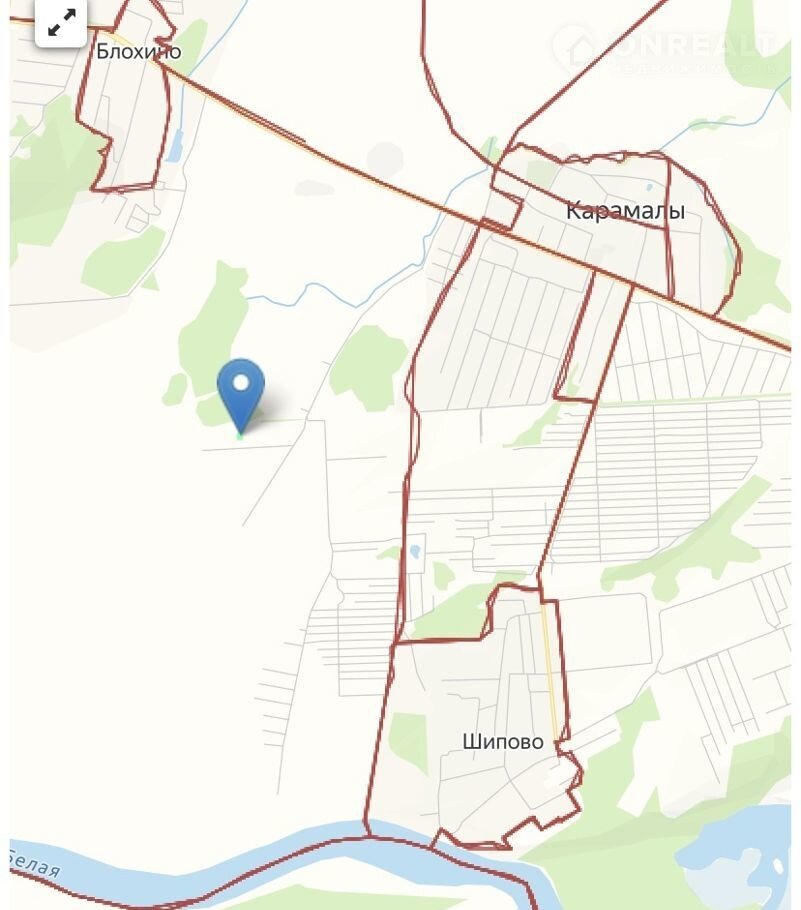Tap the fullscreen expand map button
This screenshot has height=910, width=801.
click(x=61, y=22)
